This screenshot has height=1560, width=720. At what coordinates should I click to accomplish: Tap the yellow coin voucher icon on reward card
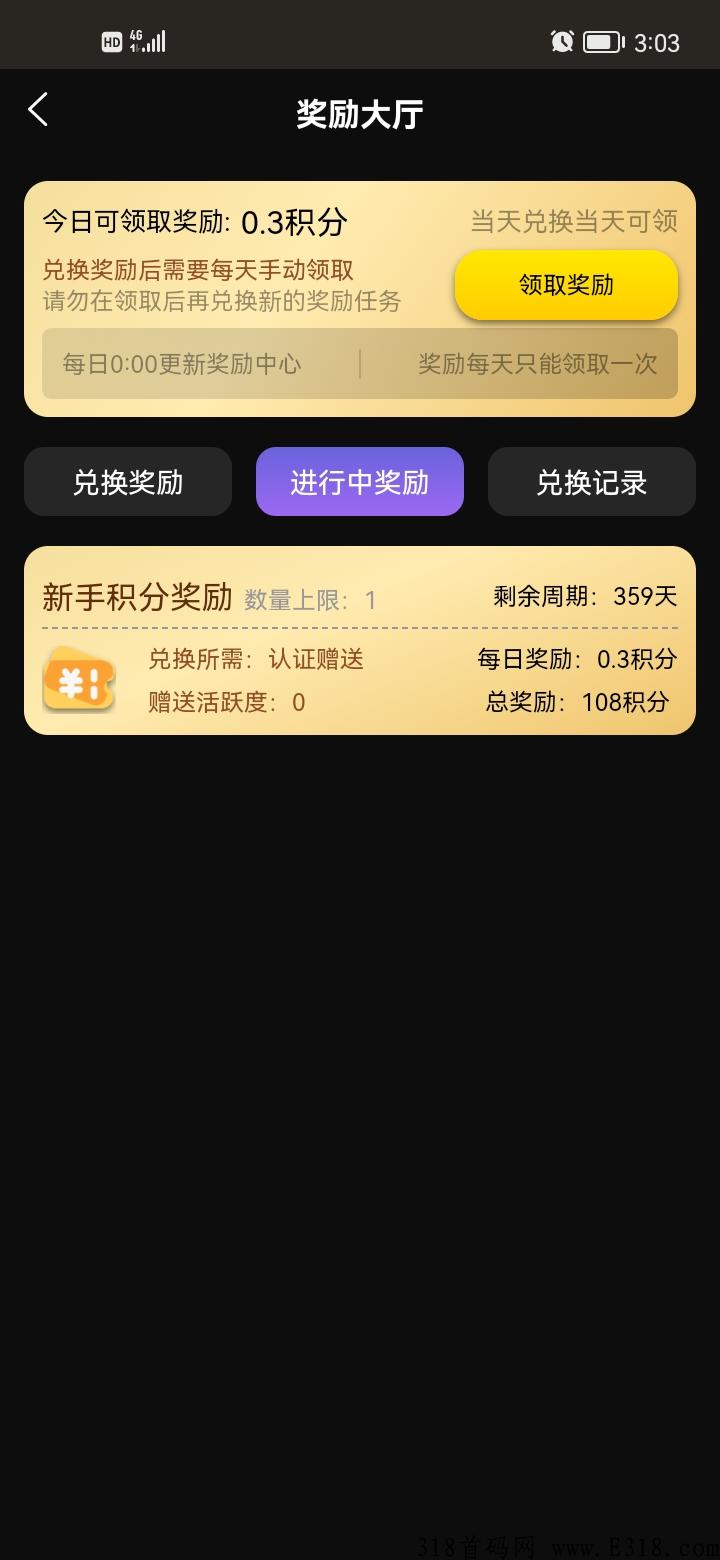point(78,681)
